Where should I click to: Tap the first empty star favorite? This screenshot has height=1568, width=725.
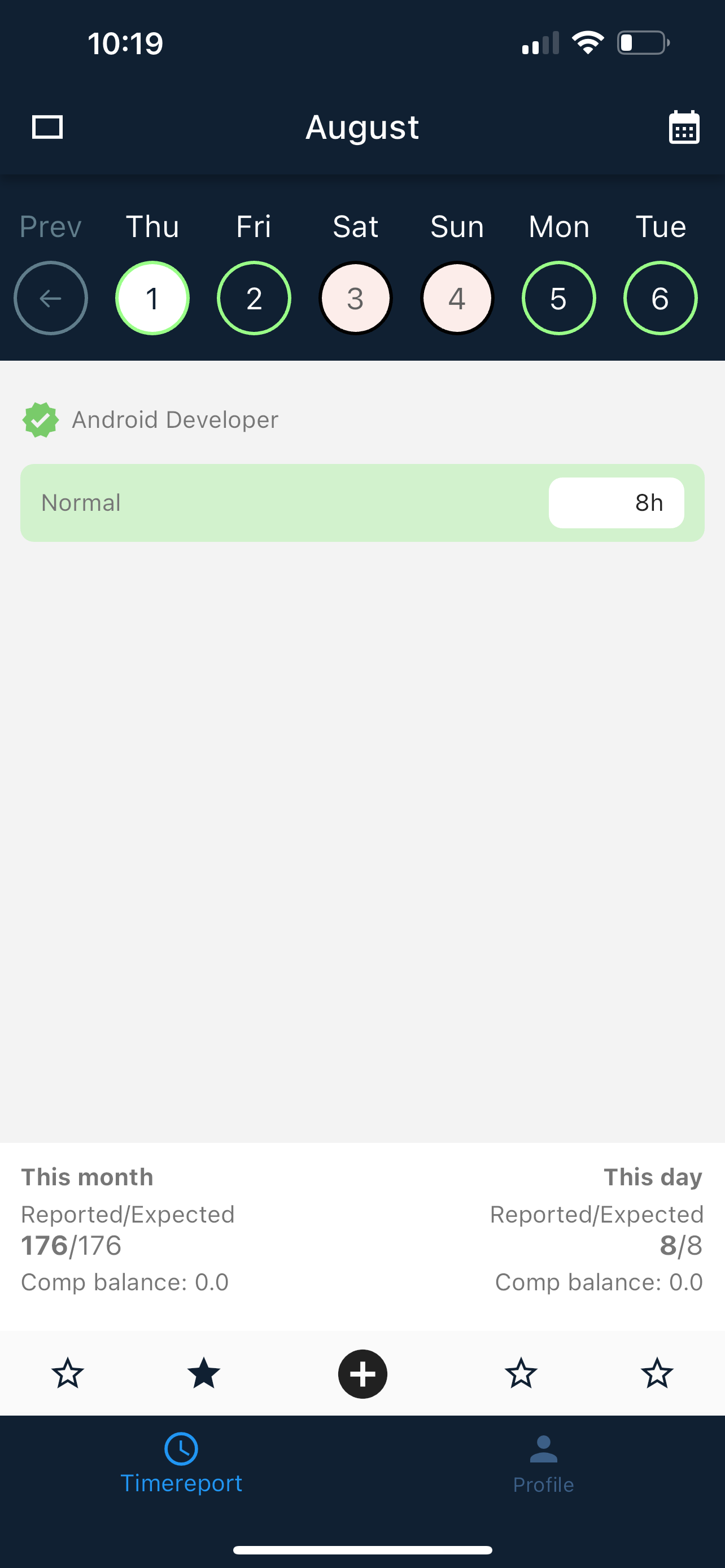[x=68, y=1374]
